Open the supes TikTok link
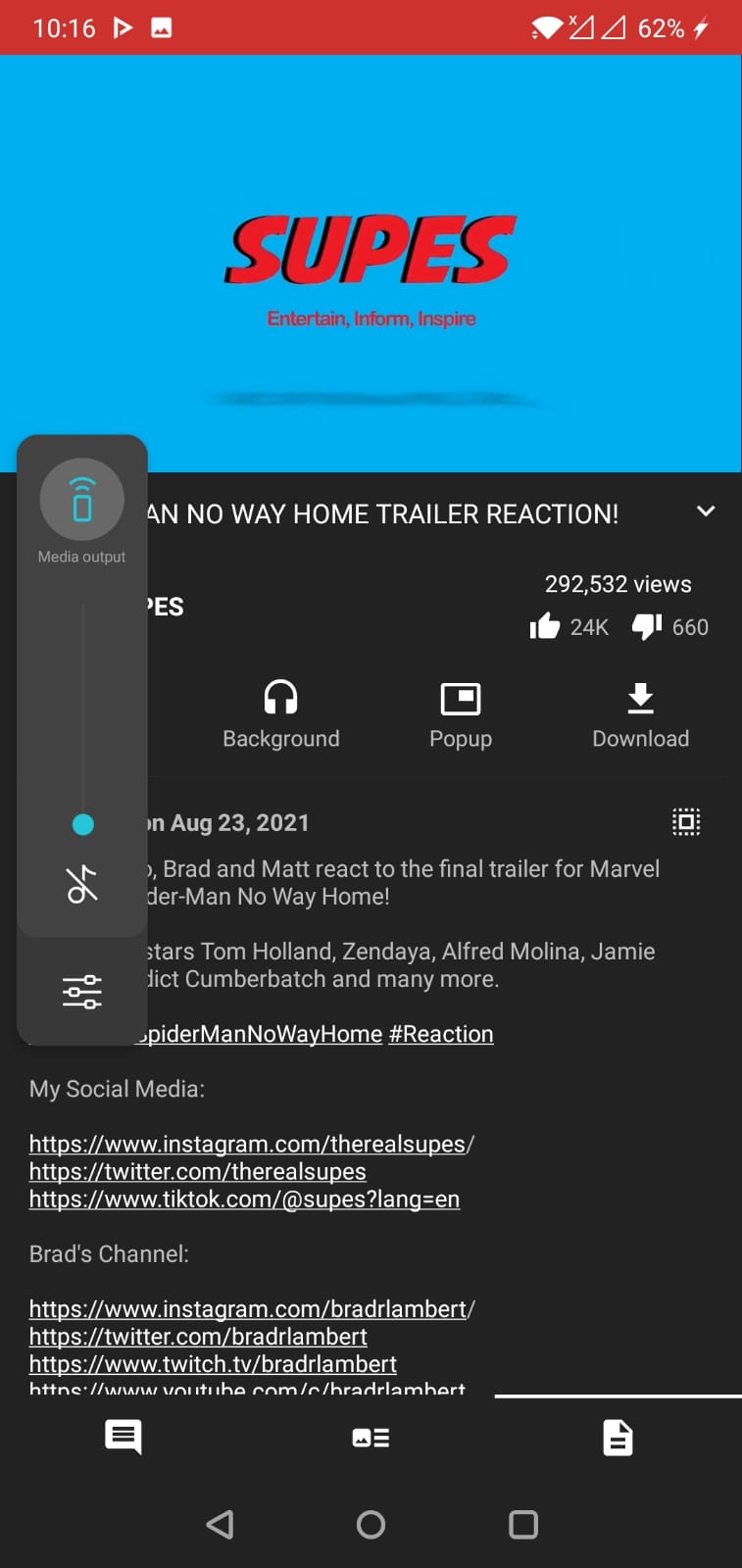Image resolution: width=742 pixels, height=1568 pixels. coord(244,1199)
